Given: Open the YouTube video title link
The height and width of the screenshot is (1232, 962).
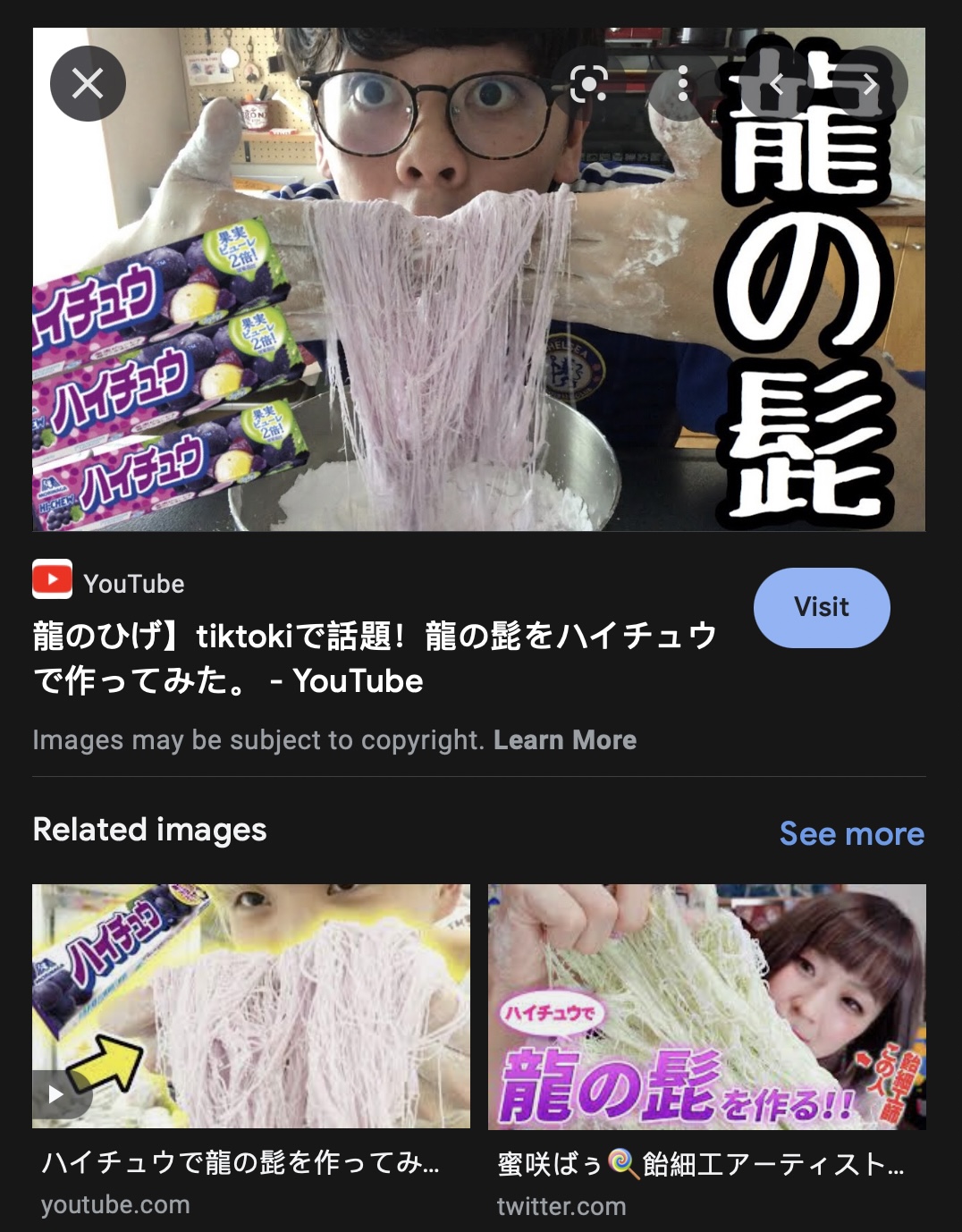Looking at the screenshot, I should click(x=375, y=658).
